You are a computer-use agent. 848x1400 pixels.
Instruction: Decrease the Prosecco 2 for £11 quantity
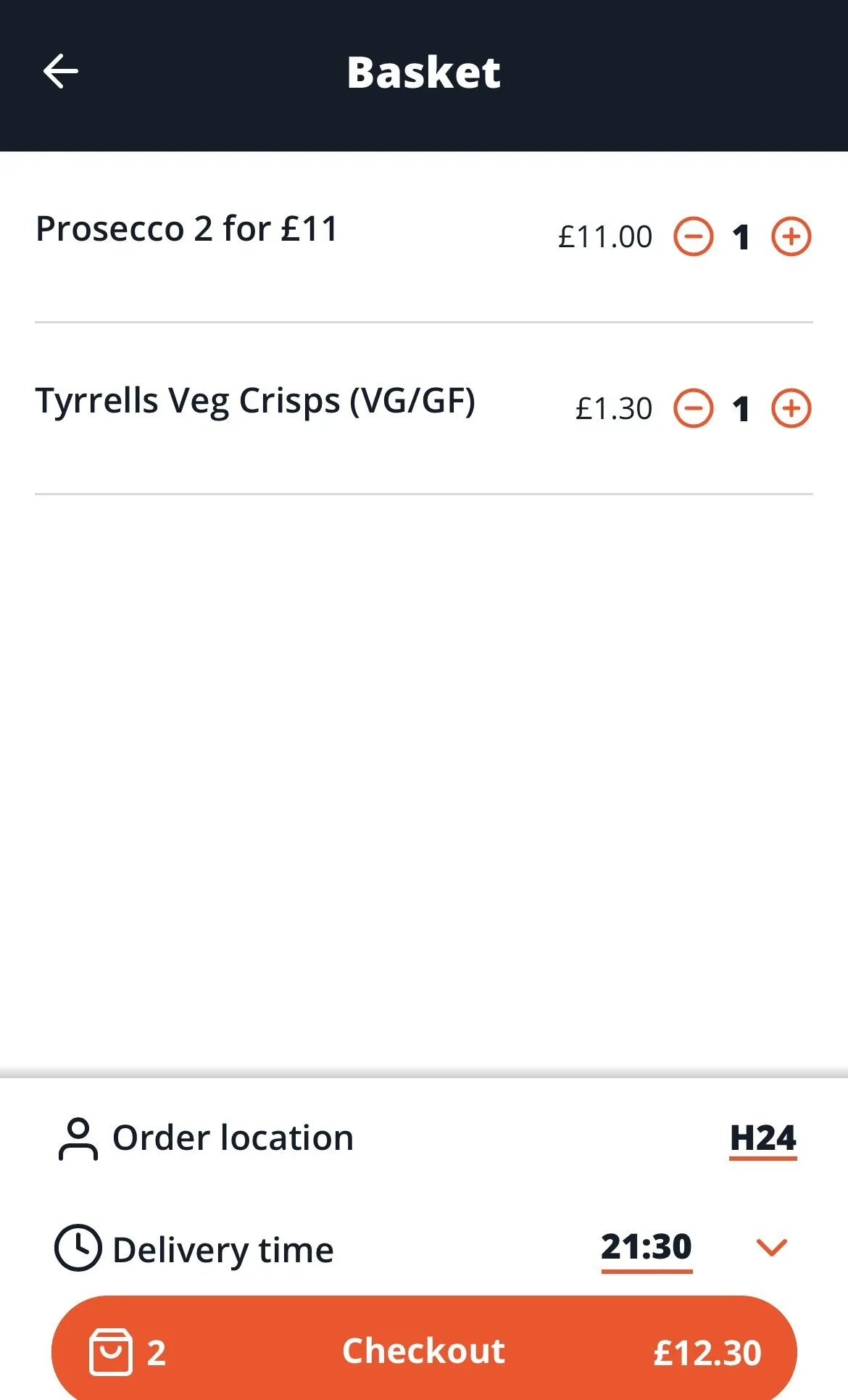click(x=694, y=237)
